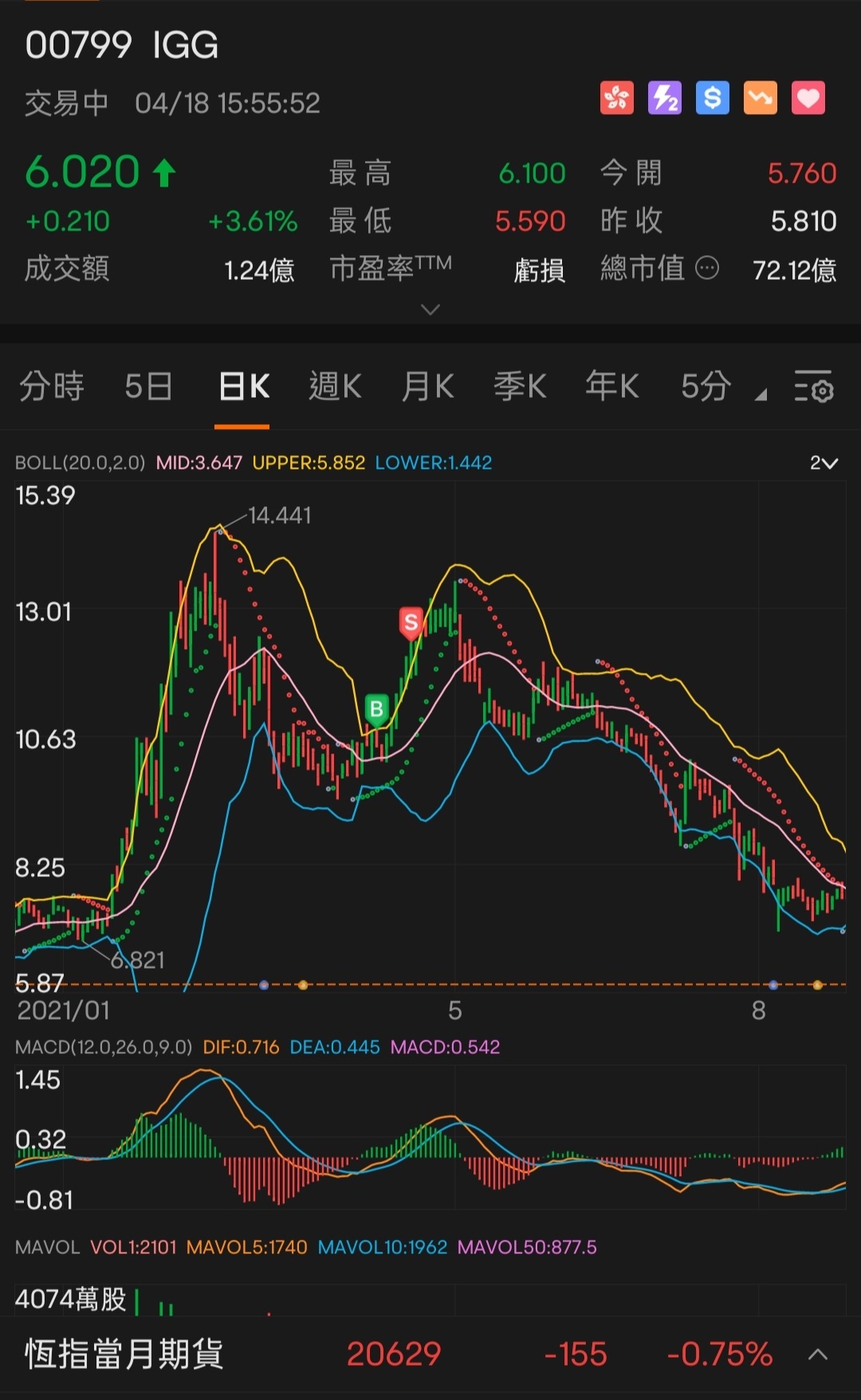This screenshot has height=1400, width=861.
Task: Tap the Hong Kong flag market badge
Action: pyautogui.click(x=616, y=98)
